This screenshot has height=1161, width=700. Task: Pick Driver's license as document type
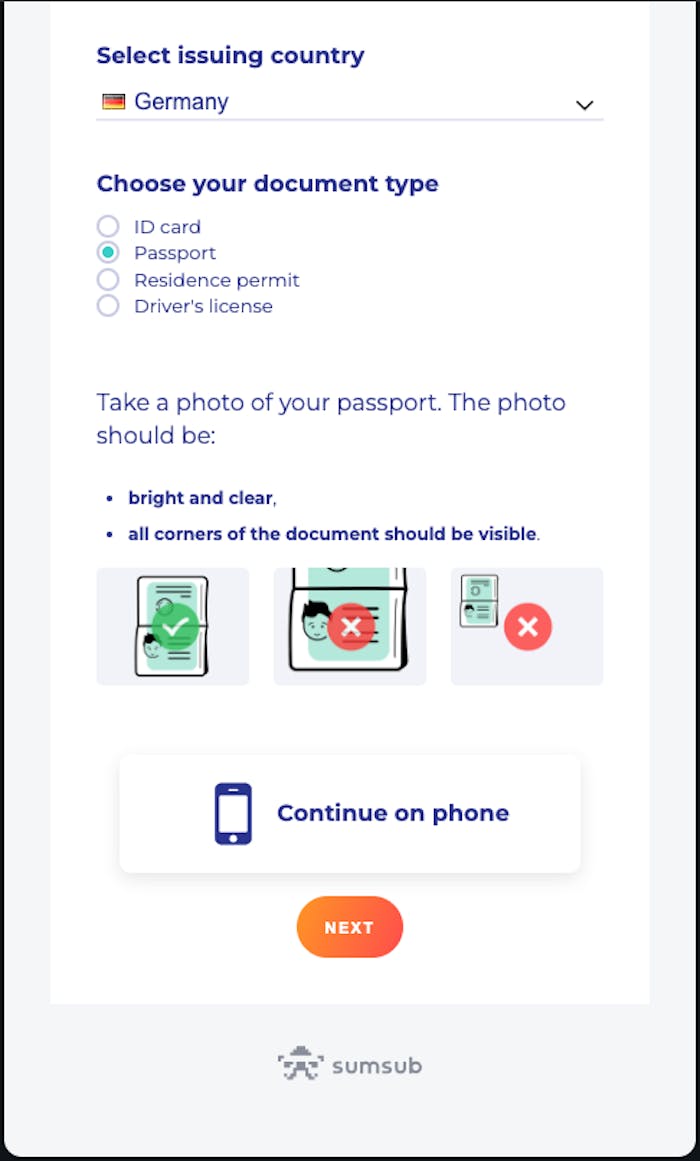click(108, 306)
